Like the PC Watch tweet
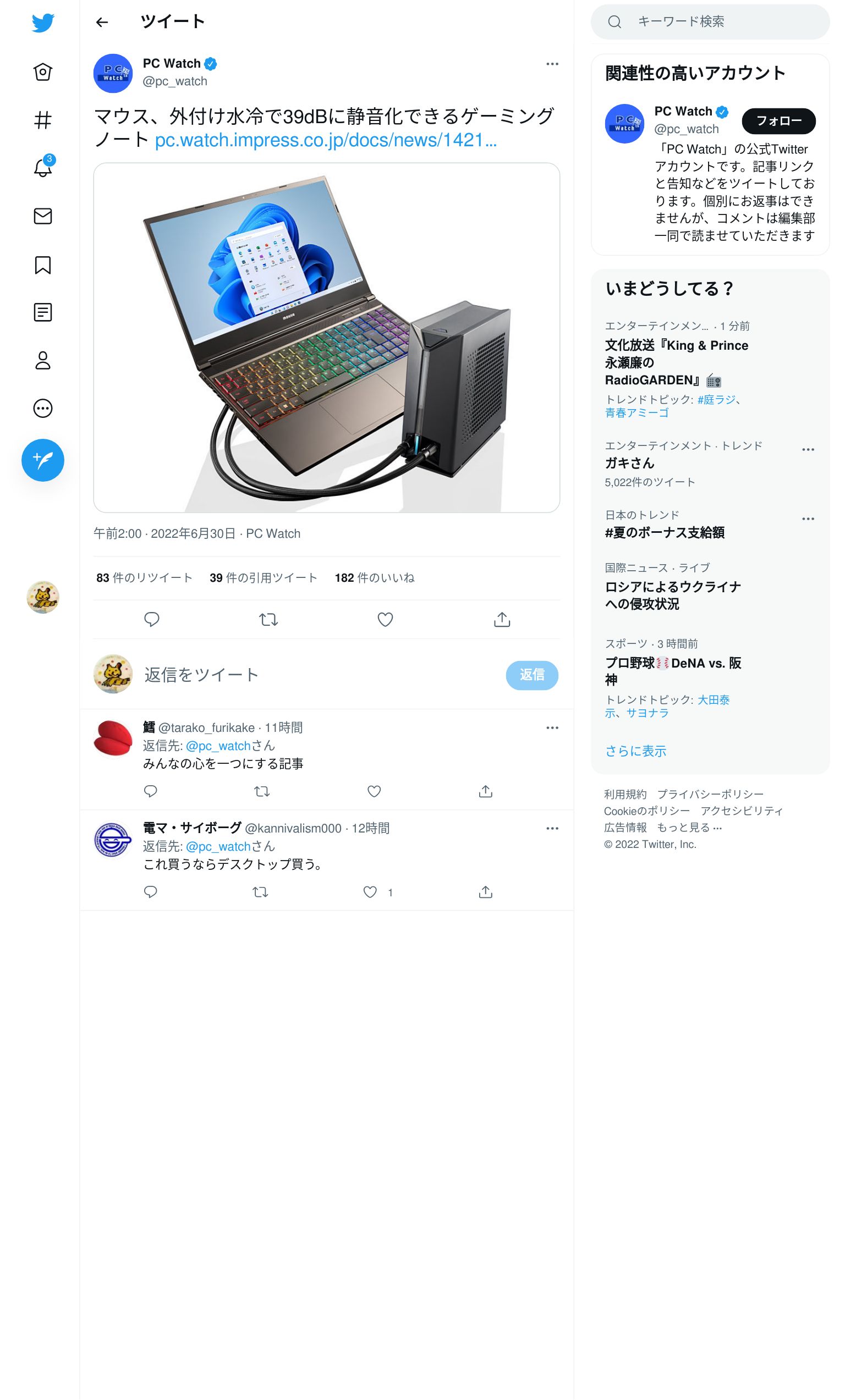This screenshot has width=845, height=1400. (385, 619)
